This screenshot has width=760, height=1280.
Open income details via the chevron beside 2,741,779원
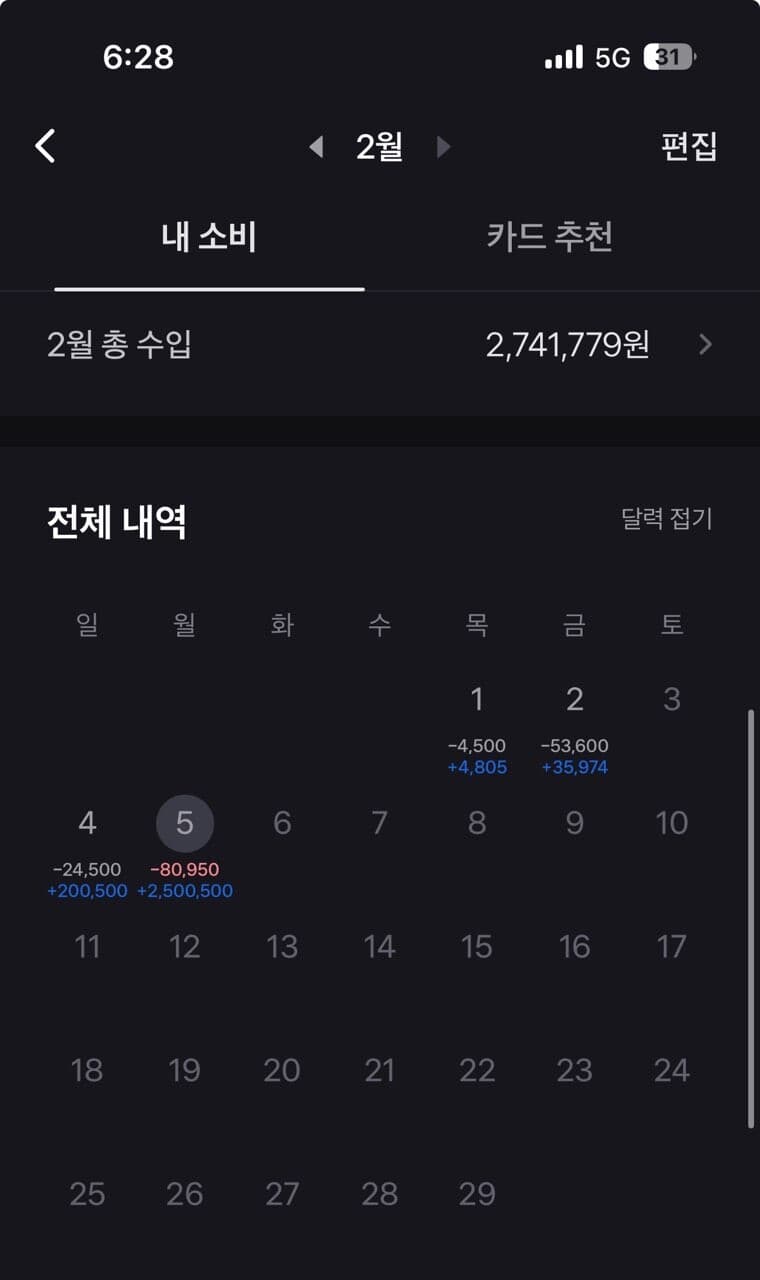tap(706, 345)
